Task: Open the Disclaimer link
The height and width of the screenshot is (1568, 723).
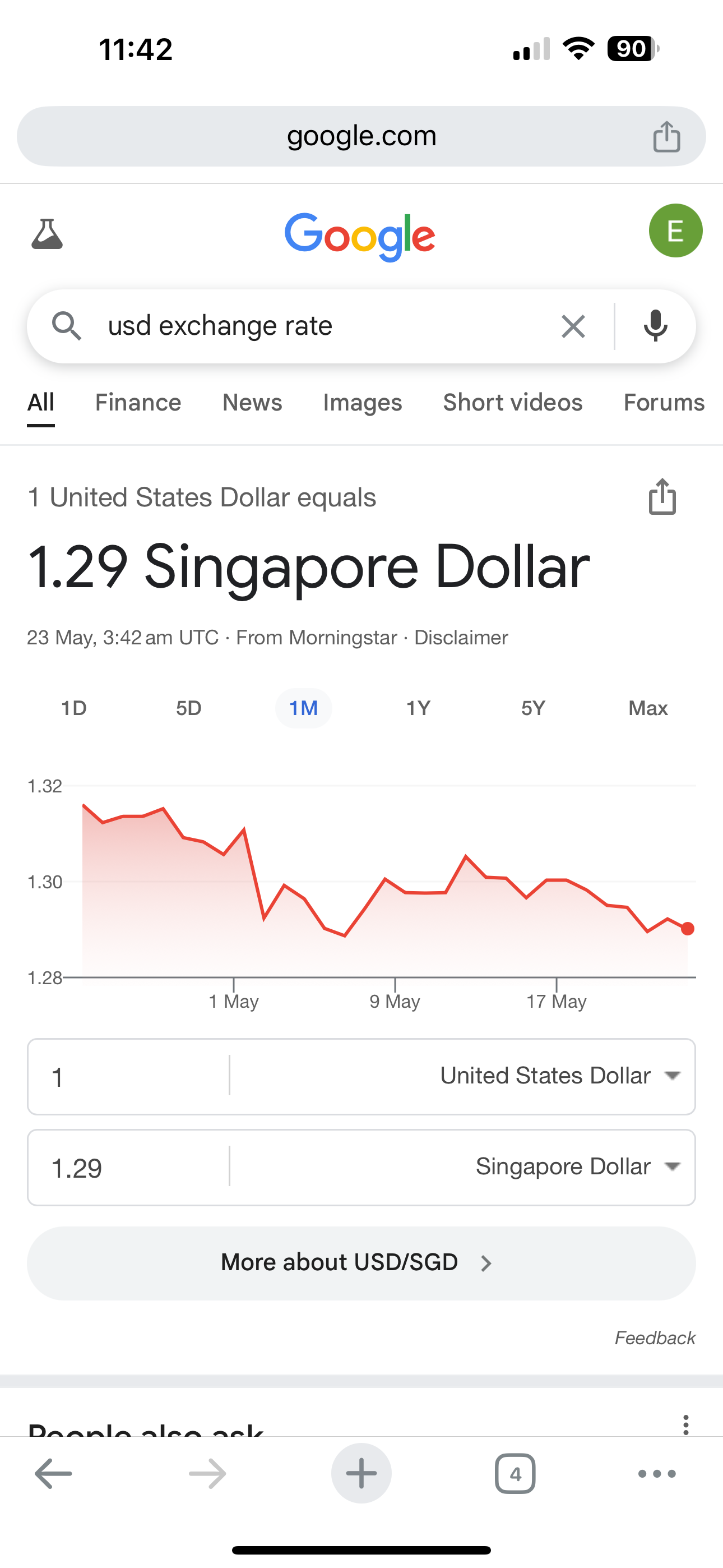Action: [461, 638]
